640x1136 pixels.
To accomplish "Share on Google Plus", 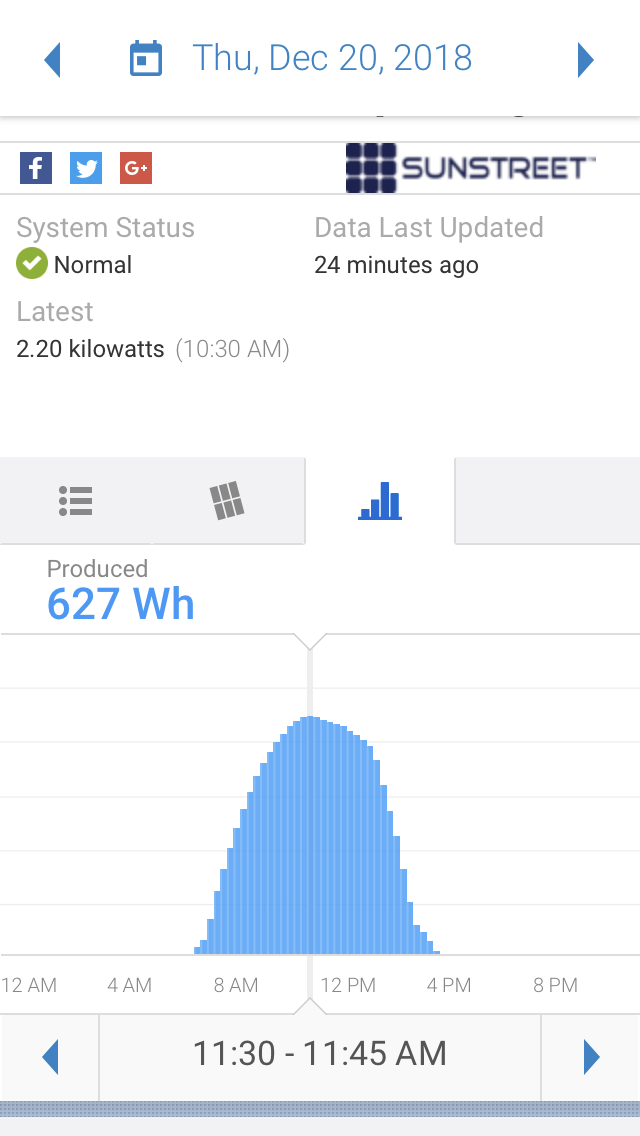I will (136, 168).
